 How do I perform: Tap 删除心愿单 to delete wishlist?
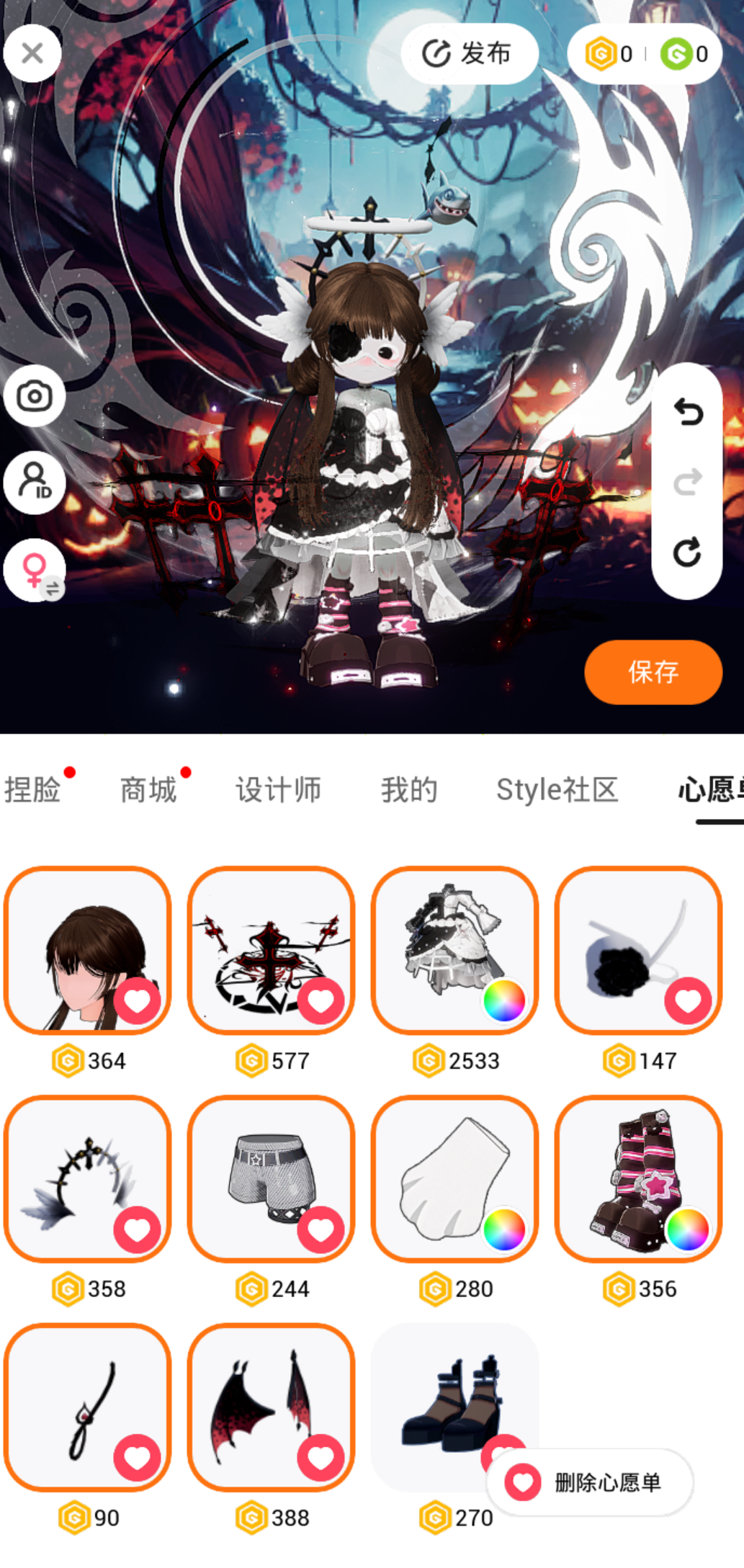pyautogui.click(x=591, y=1482)
